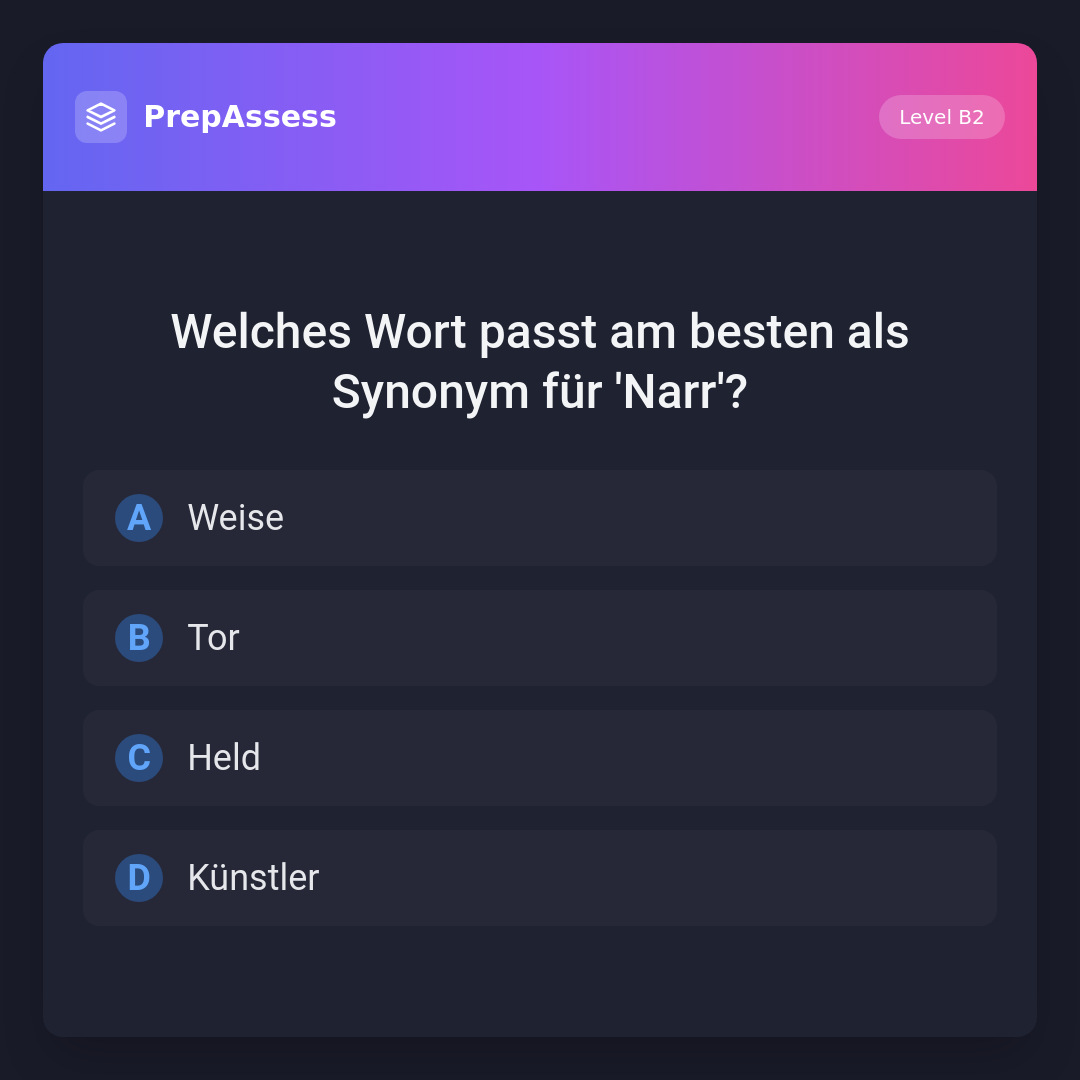Select answer A, Weise

[x=539, y=518]
